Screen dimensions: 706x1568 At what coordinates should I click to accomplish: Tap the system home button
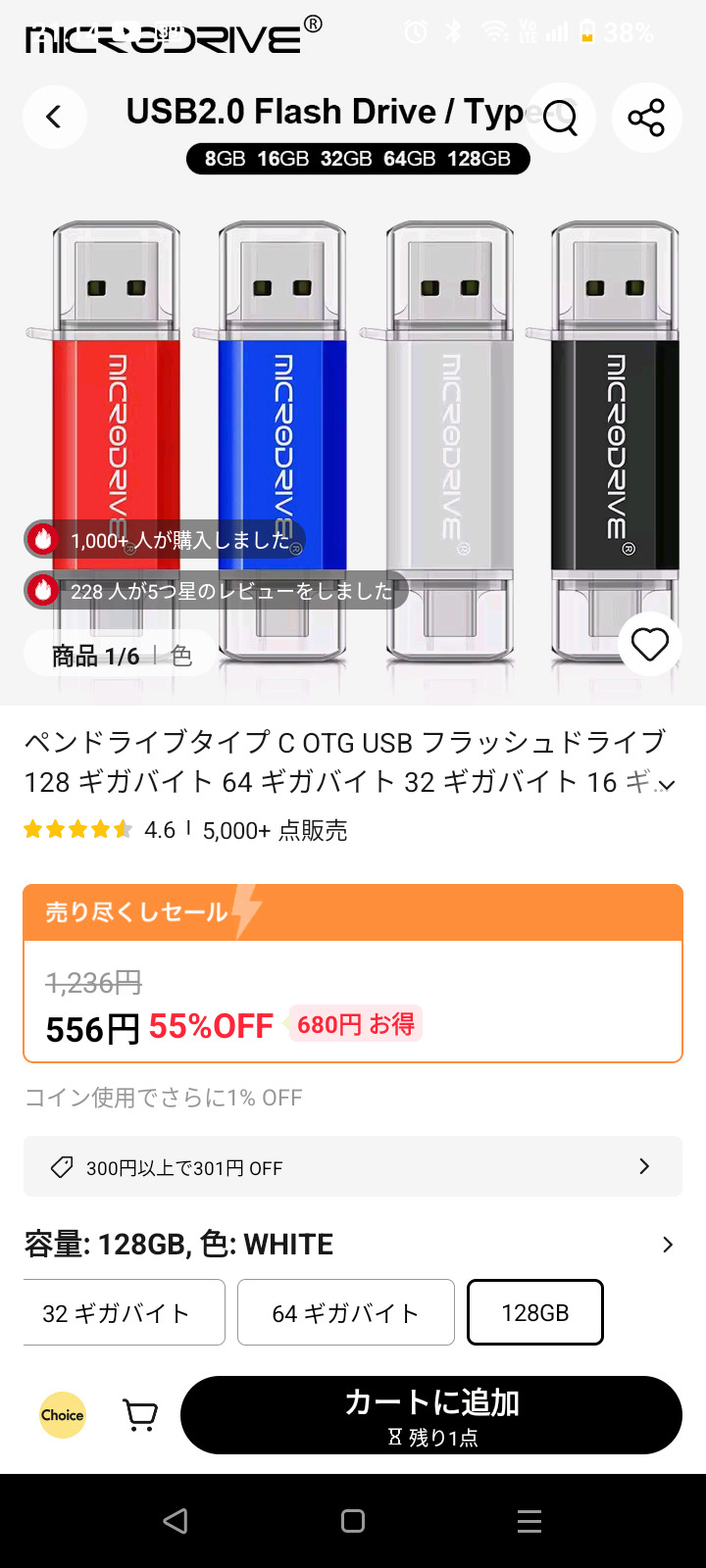click(353, 1521)
